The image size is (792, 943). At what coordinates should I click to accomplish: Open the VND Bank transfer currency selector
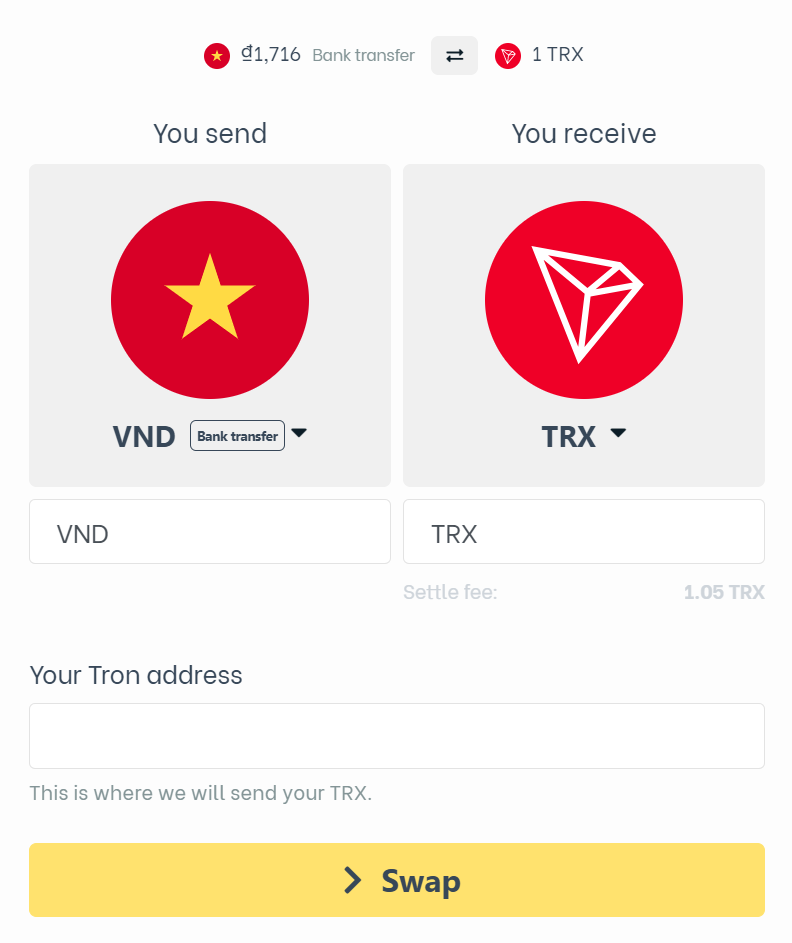(x=210, y=435)
